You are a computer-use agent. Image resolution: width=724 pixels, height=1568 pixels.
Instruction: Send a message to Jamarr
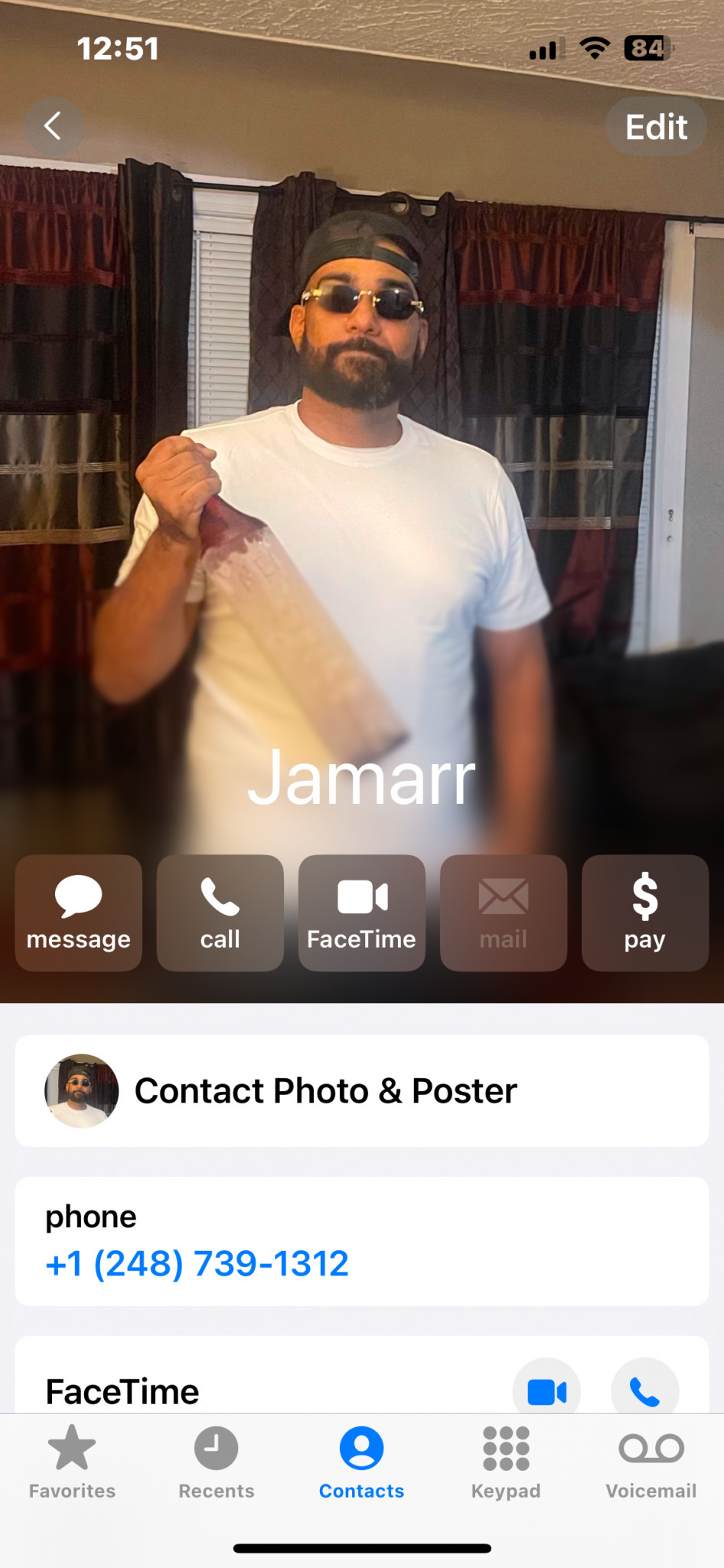pyautogui.click(x=79, y=913)
